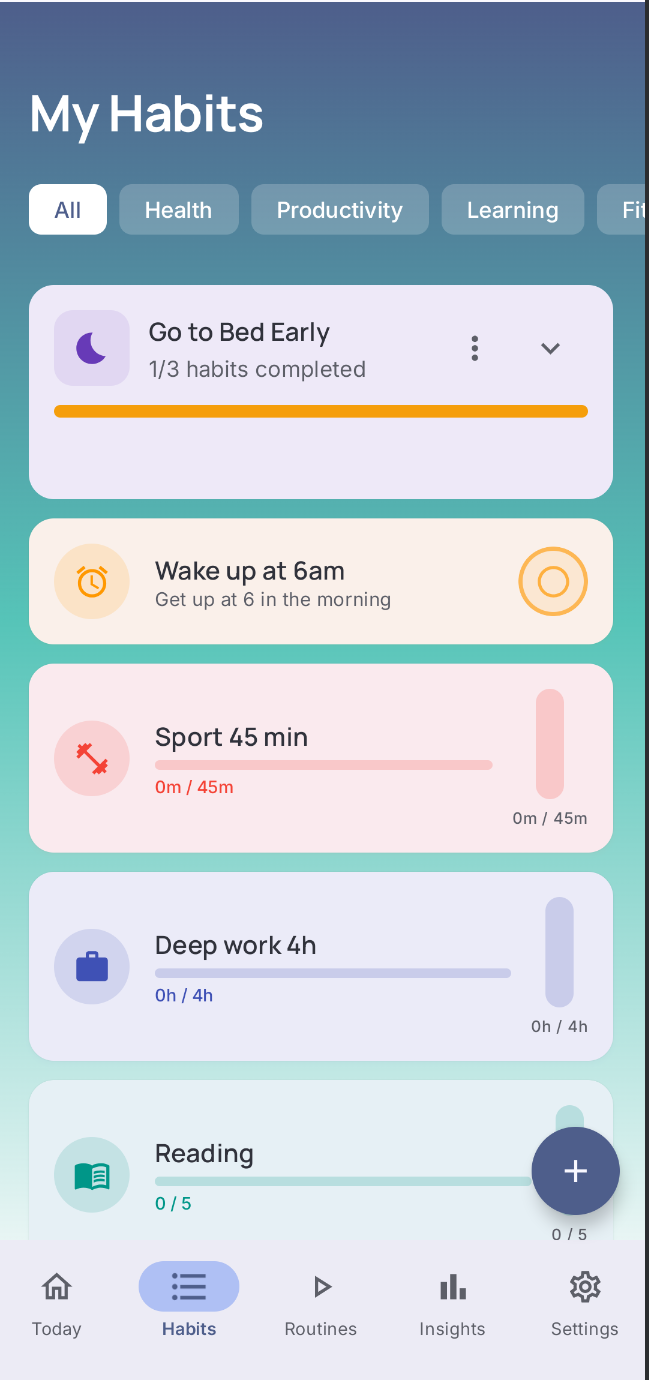Image resolution: width=649 pixels, height=1380 pixels.
Task: Filter habits by Health
Action: click(x=178, y=210)
